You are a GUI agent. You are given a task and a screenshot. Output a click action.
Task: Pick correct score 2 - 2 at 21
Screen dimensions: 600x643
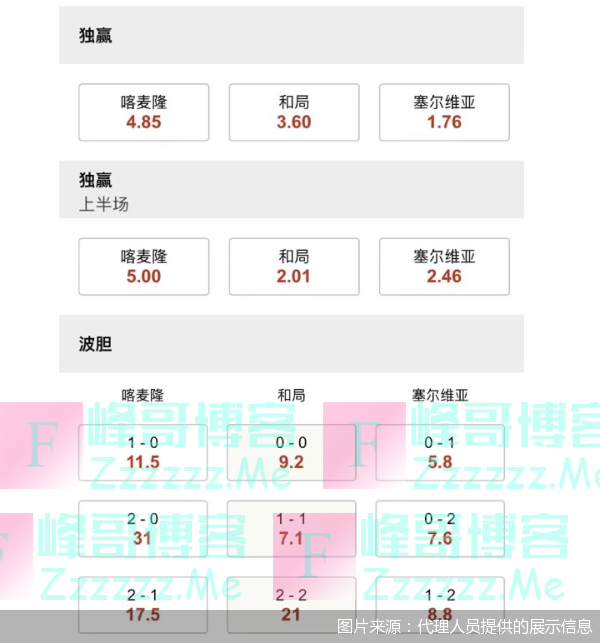[x=292, y=603]
